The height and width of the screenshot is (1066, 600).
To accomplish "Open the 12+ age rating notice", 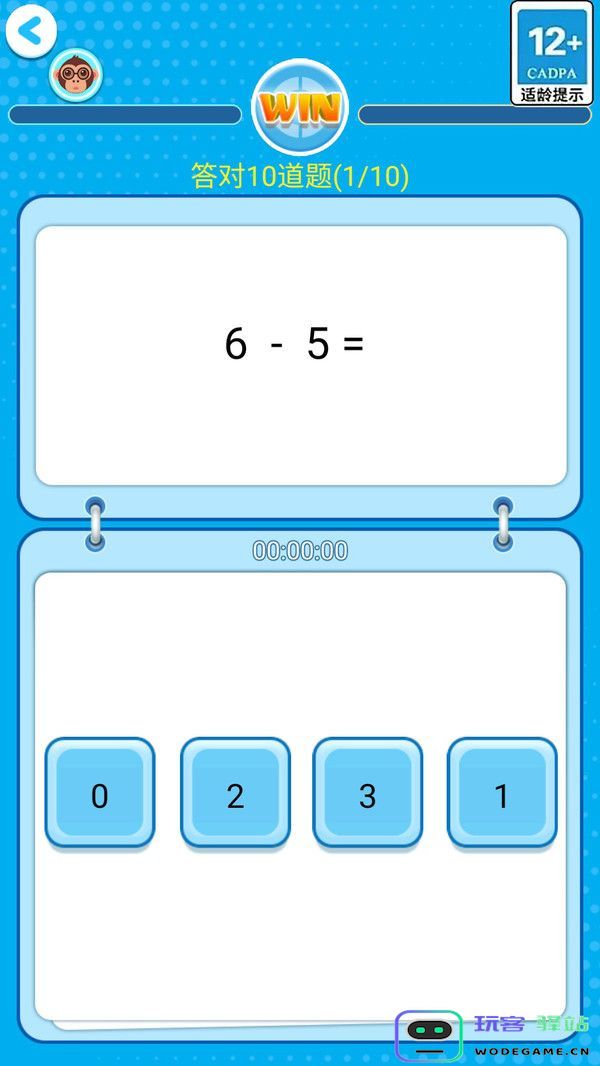I will click(x=552, y=53).
